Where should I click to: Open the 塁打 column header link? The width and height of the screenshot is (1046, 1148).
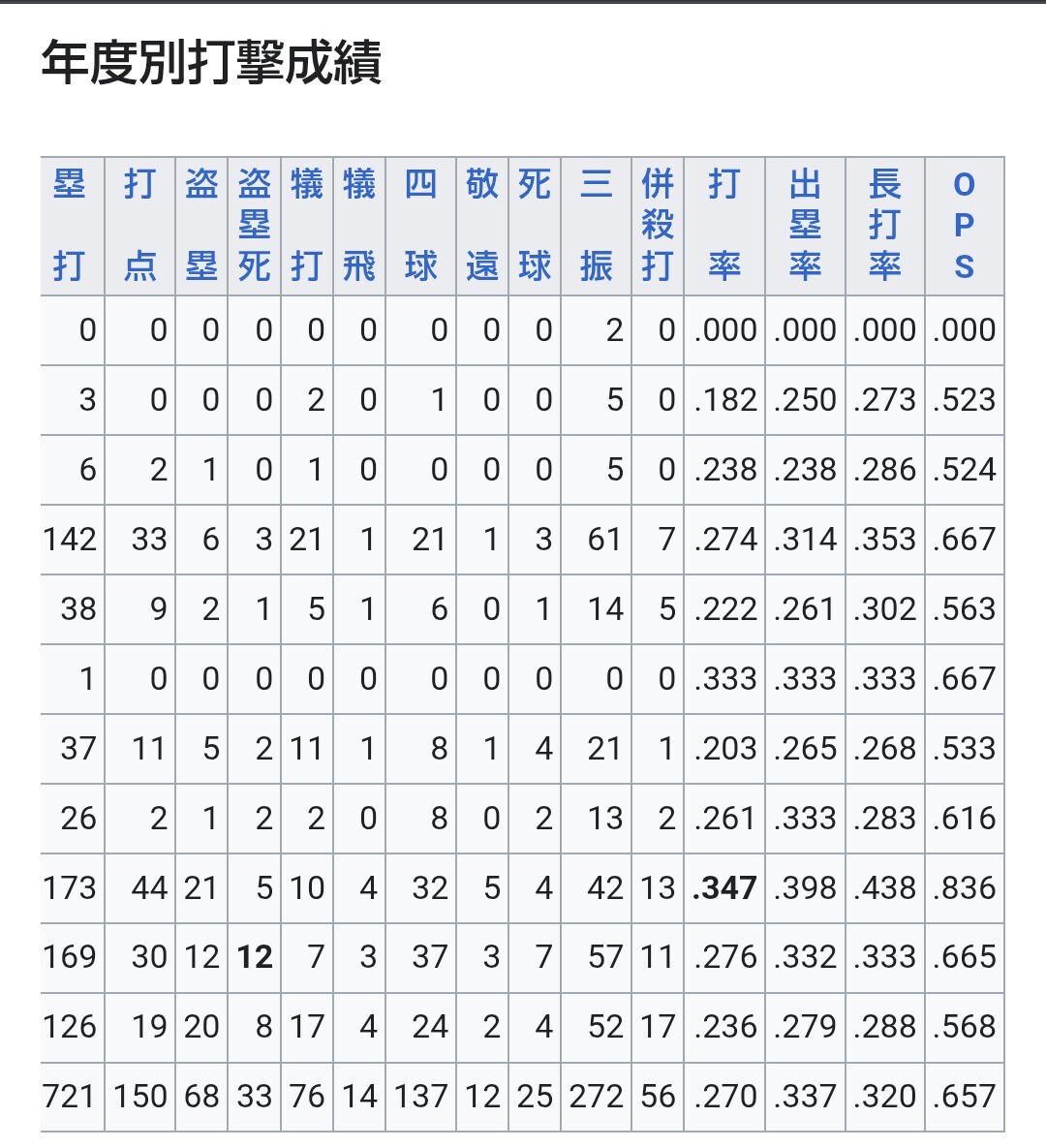[69, 225]
